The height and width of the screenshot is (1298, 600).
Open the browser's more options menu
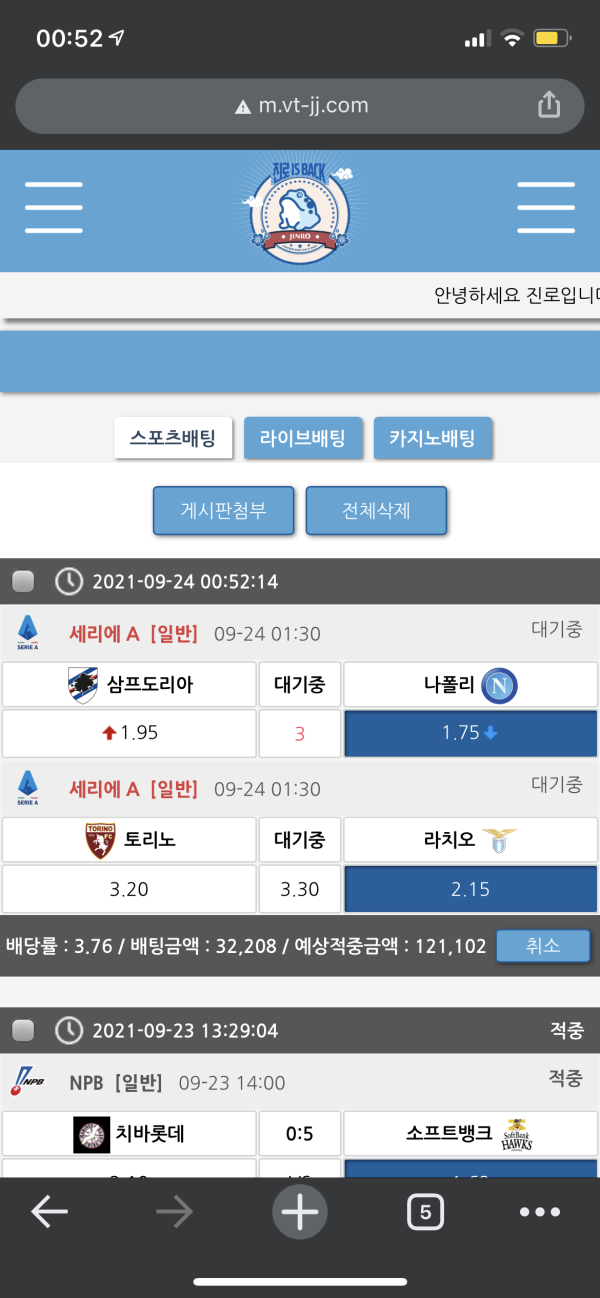coord(540,1212)
